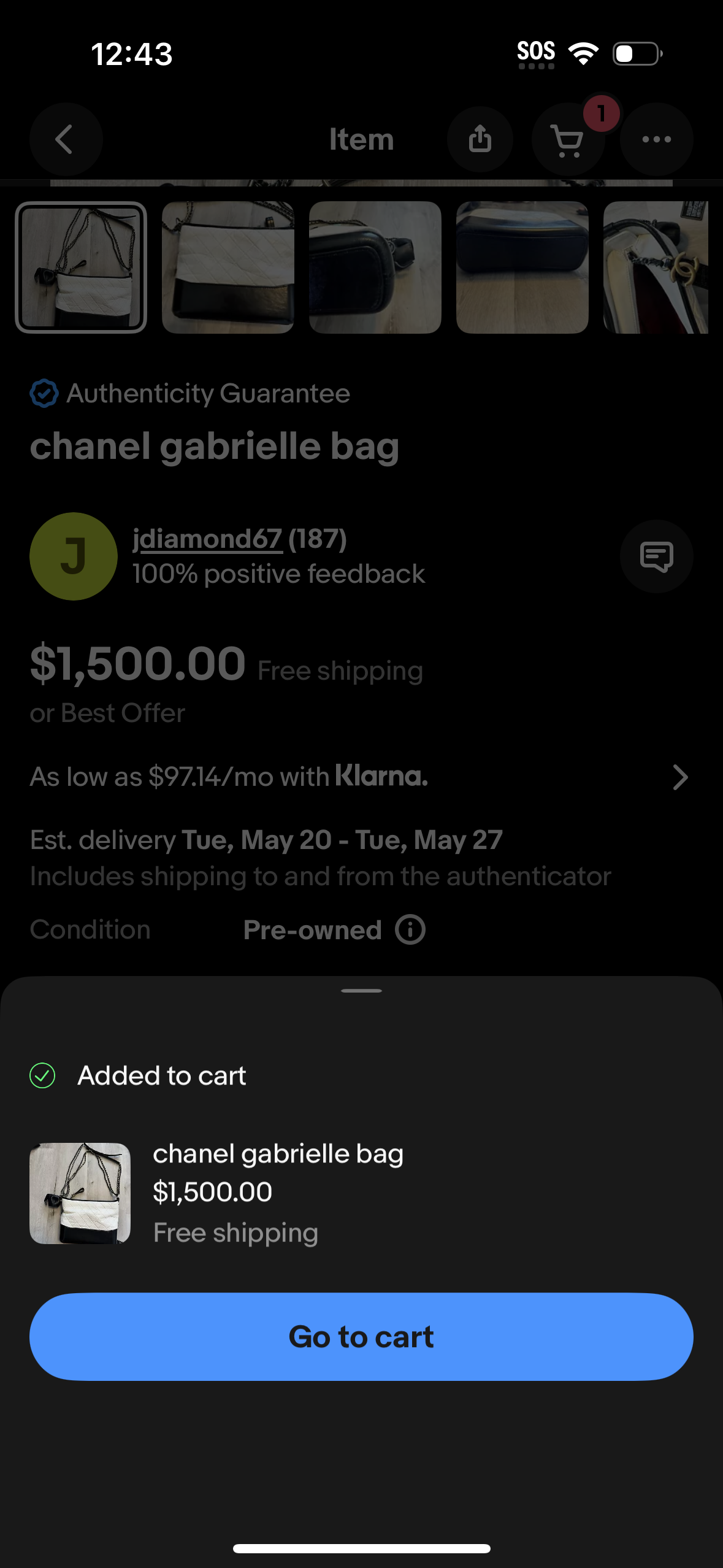Tap the seller avatar with letter J
Image resolution: width=723 pixels, height=1568 pixels.
click(x=73, y=556)
